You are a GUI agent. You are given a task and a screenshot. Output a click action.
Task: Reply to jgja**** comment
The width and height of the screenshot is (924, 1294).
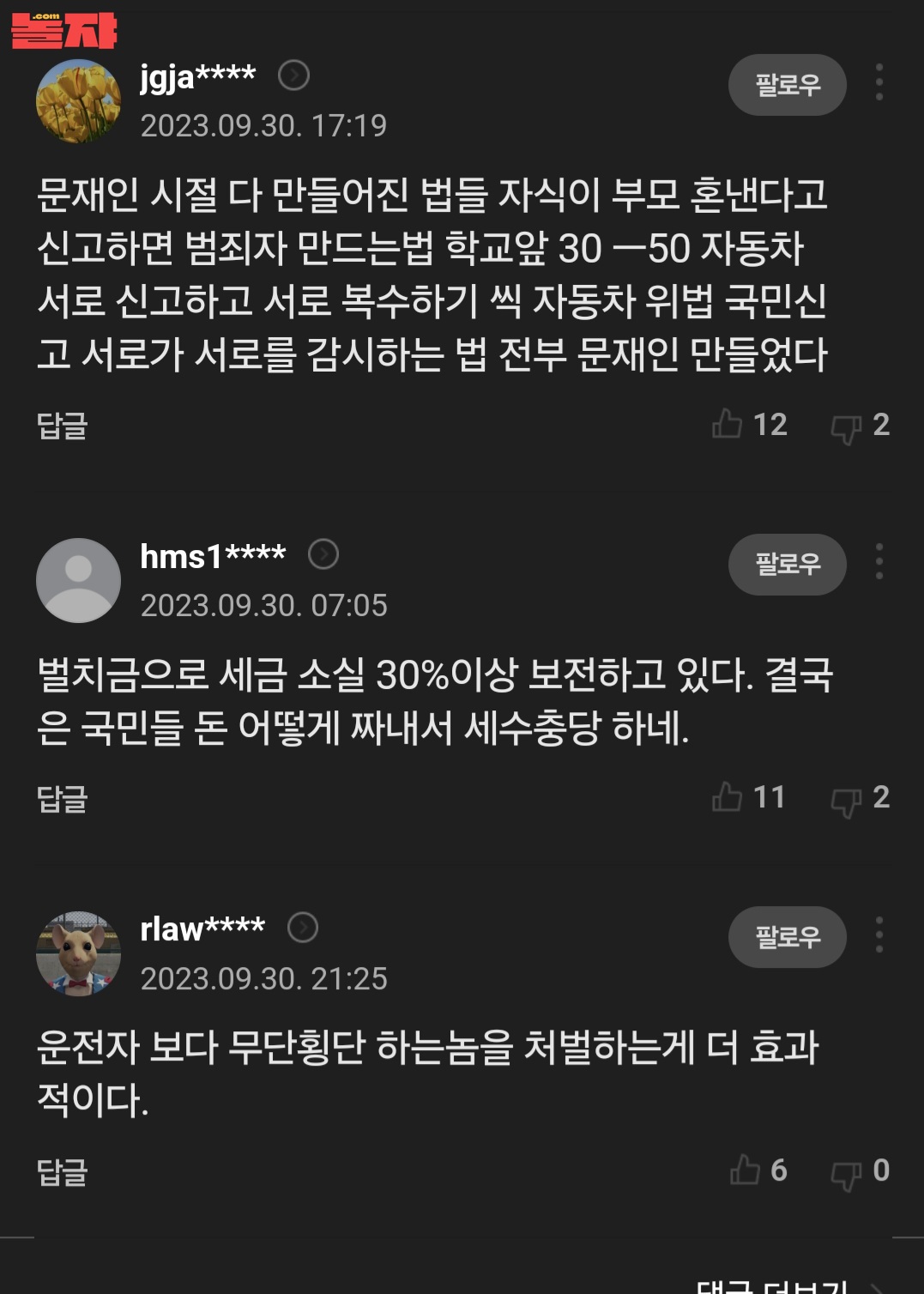click(x=62, y=426)
